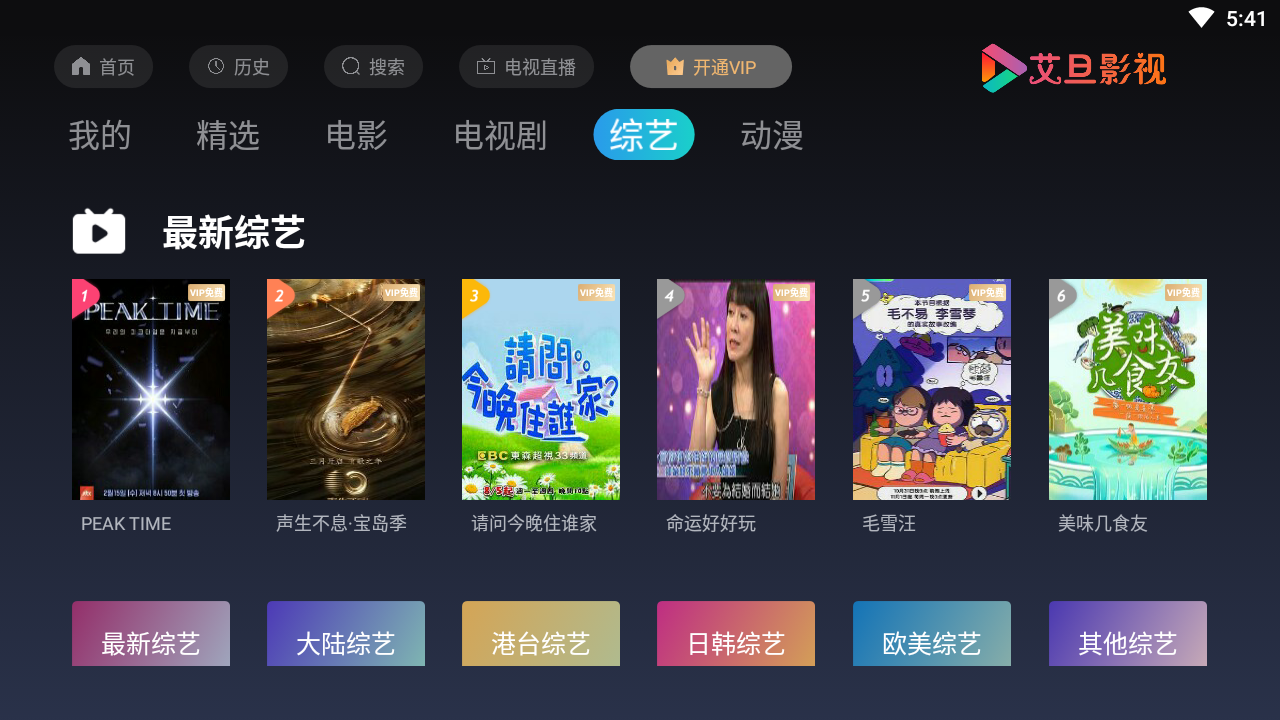1280x720 pixels.
Task: Browse 大陆综艺 category
Action: 346,635
